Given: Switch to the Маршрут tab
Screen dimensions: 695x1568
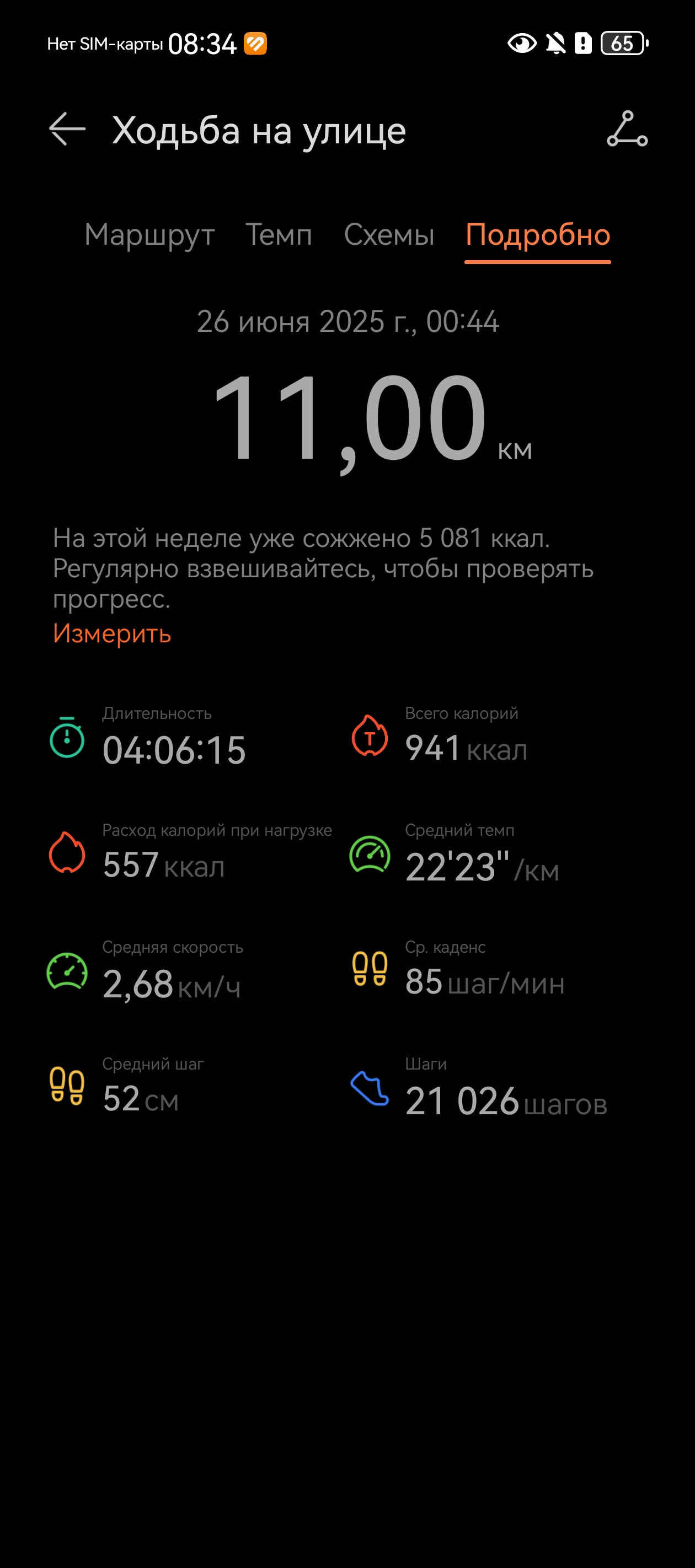Looking at the screenshot, I should 149,234.
